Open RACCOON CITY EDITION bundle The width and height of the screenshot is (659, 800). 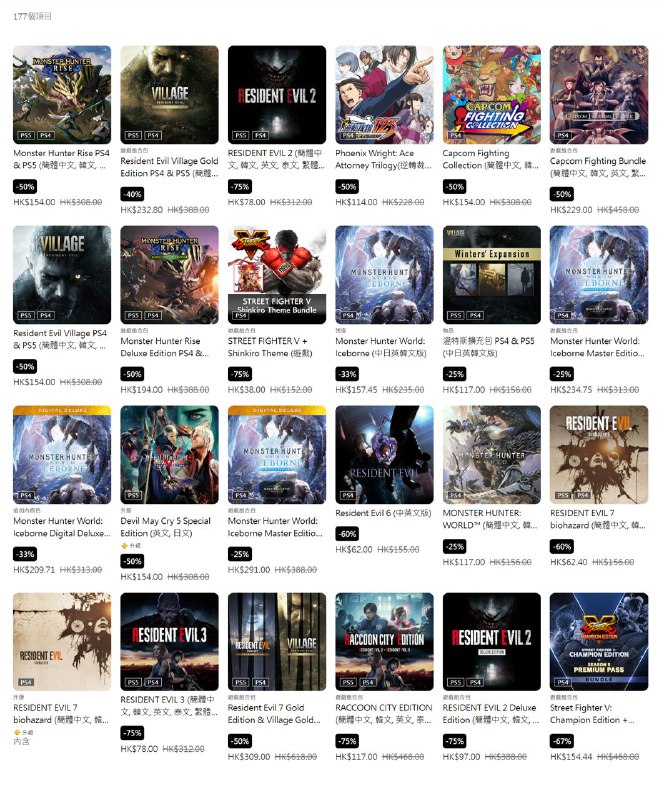click(384, 641)
